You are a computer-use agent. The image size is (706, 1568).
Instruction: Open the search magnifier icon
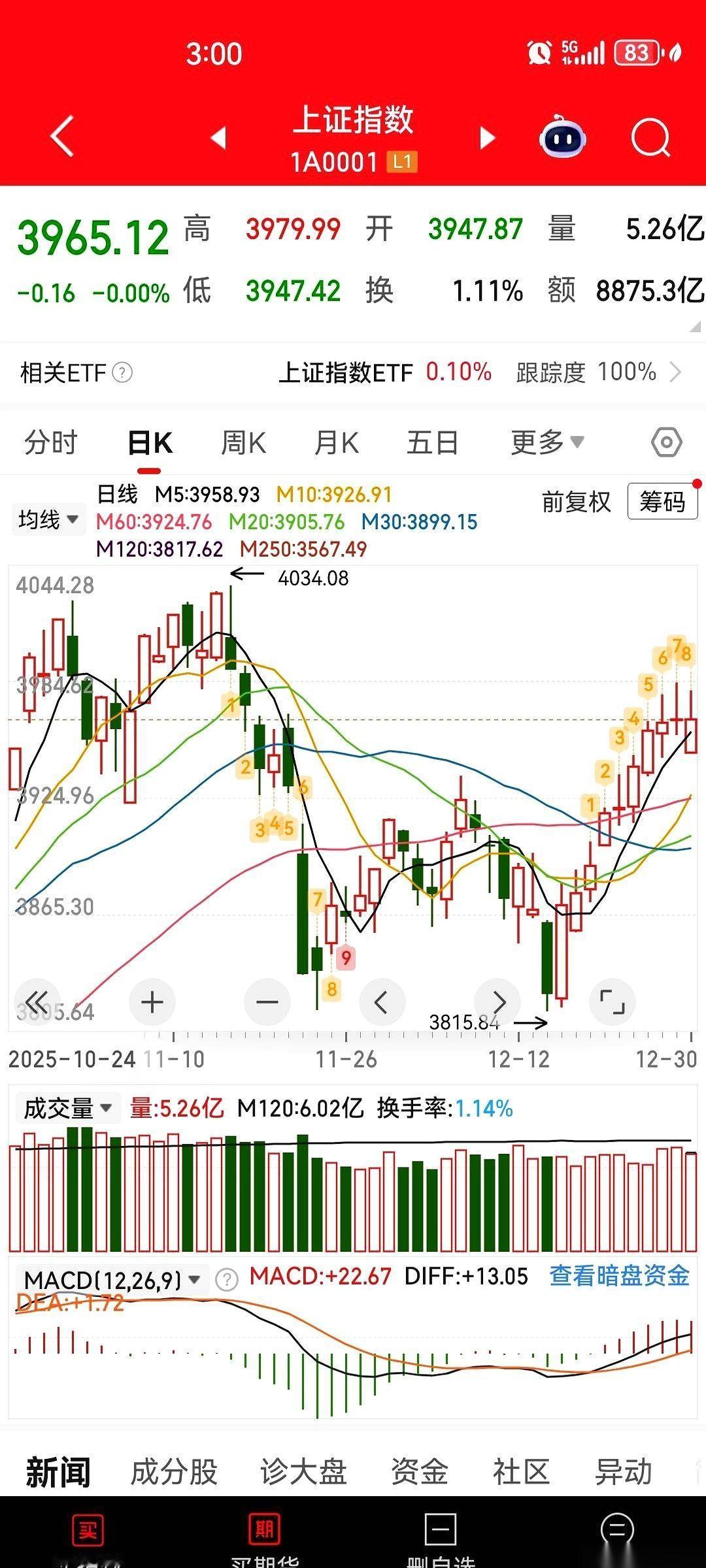click(649, 138)
